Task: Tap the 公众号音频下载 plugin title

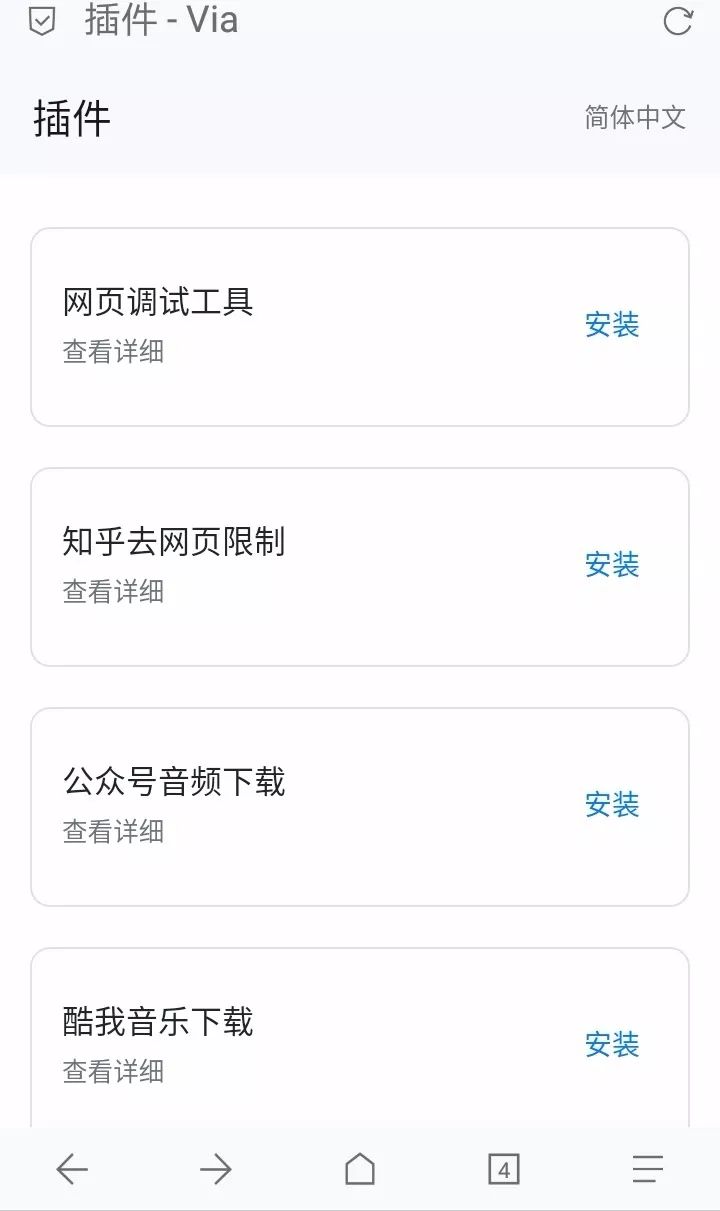Action: 174,783
